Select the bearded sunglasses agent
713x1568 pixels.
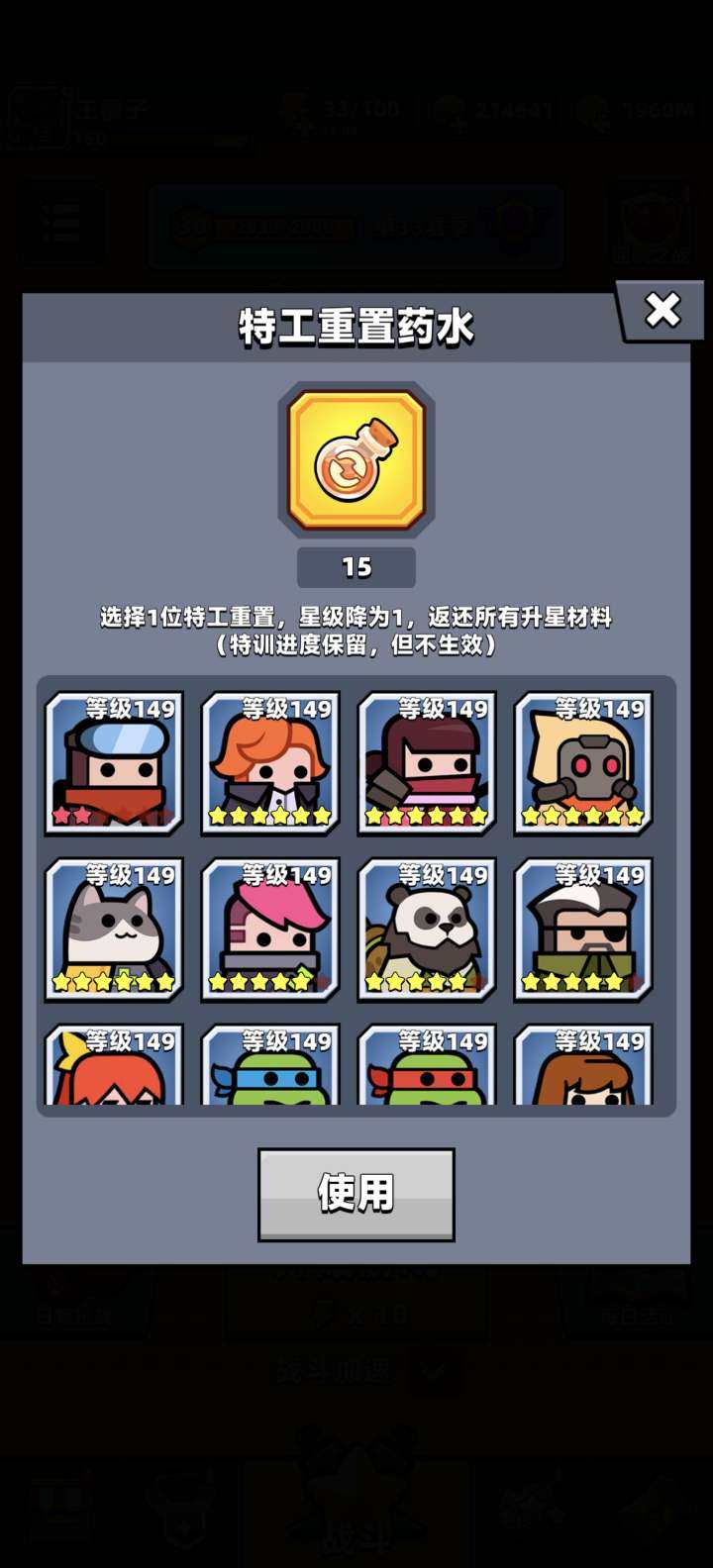[x=581, y=931]
